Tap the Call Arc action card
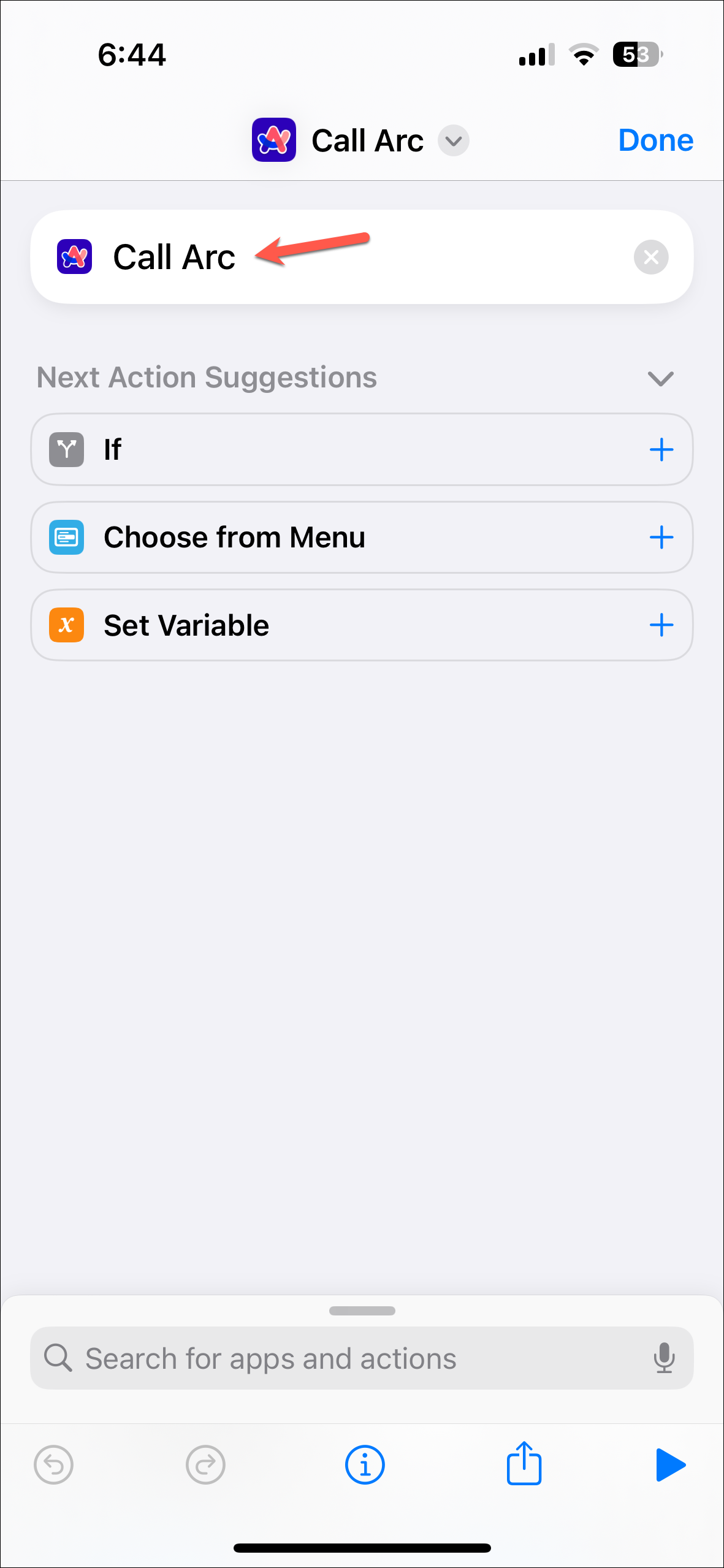 (362, 257)
